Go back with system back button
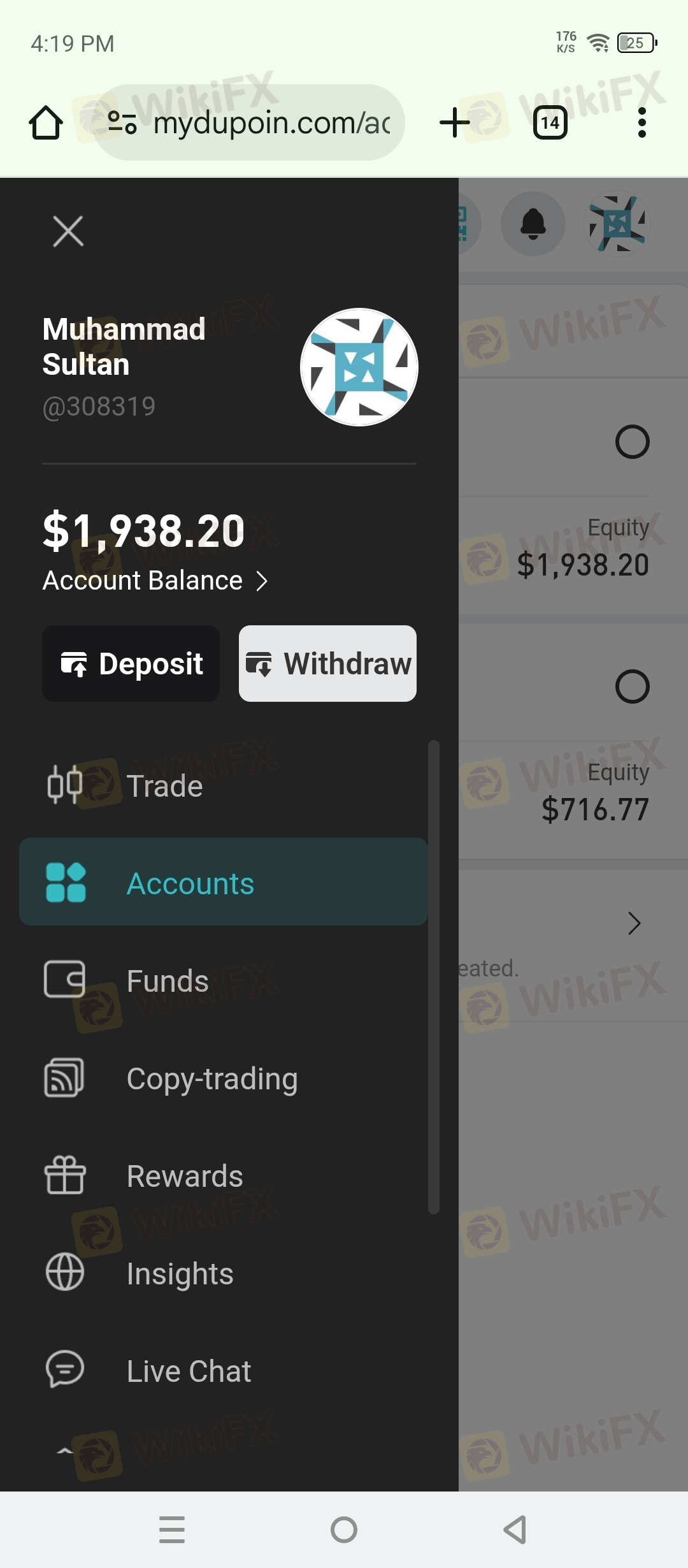The width and height of the screenshot is (688, 1568). pyautogui.click(x=515, y=1530)
